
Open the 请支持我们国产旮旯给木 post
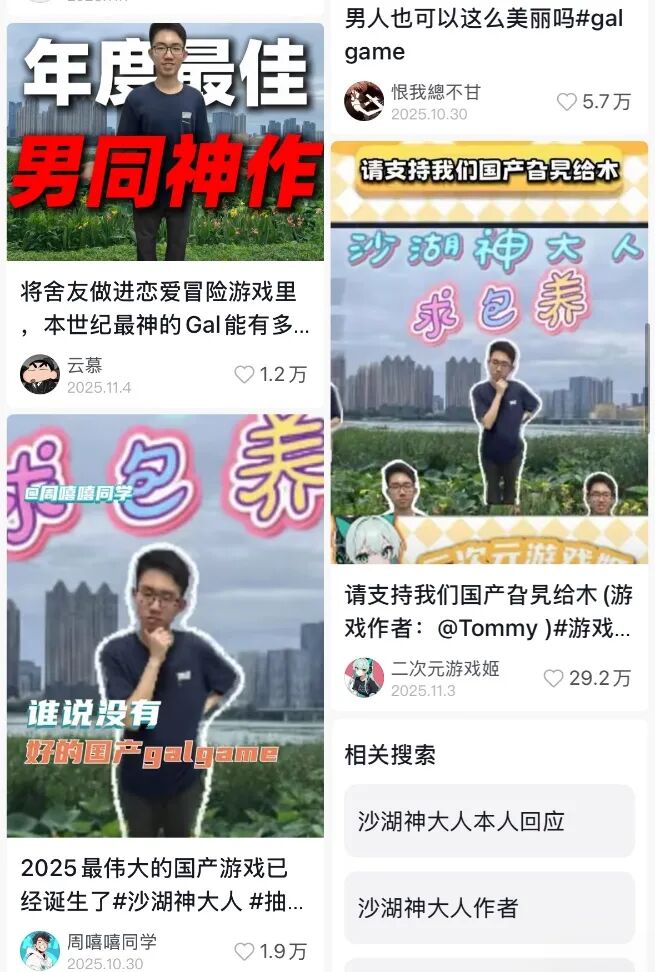coord(489,352)
